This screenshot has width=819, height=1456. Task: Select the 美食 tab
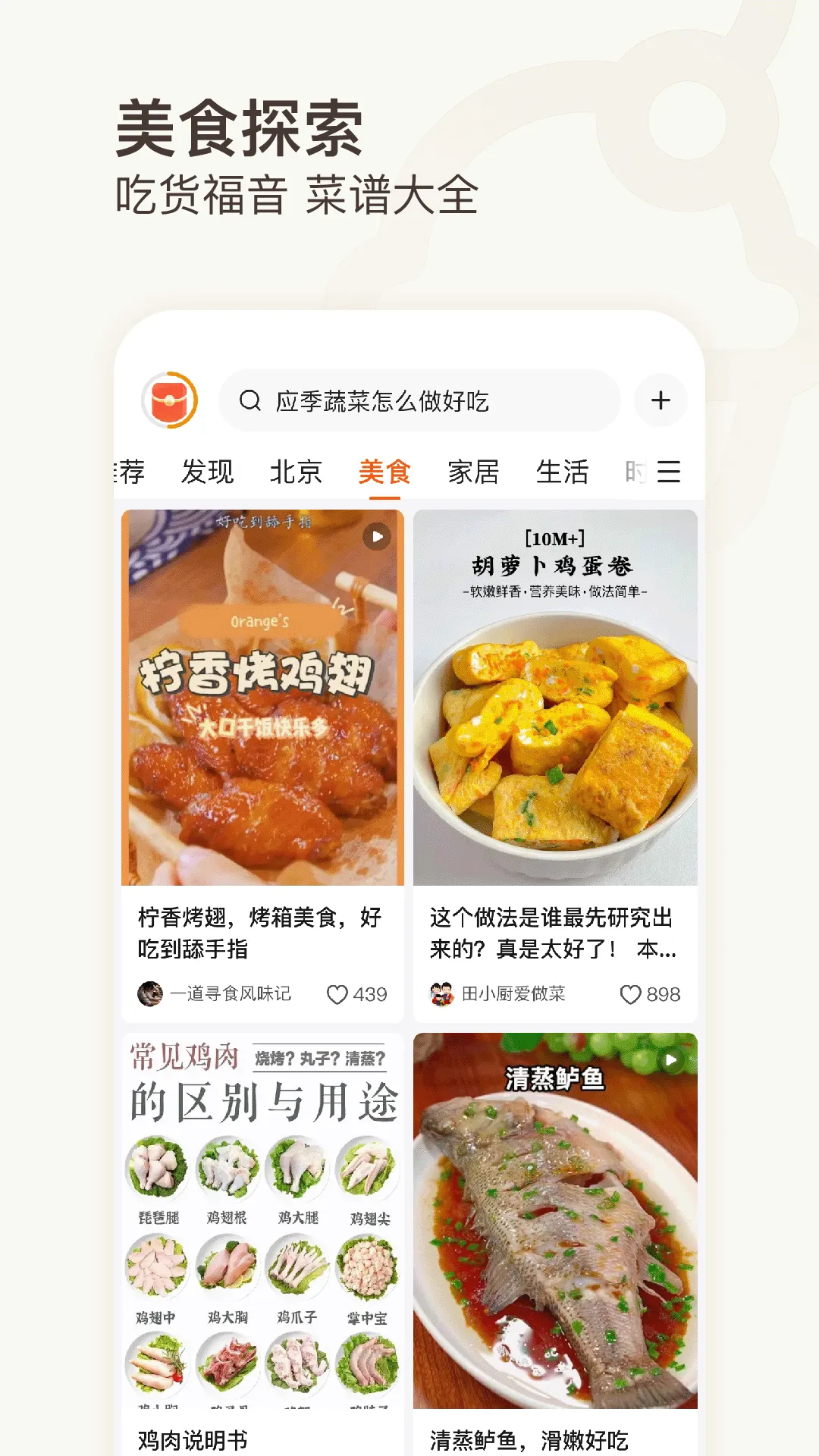pyautogui.click(x=385, y=472)
